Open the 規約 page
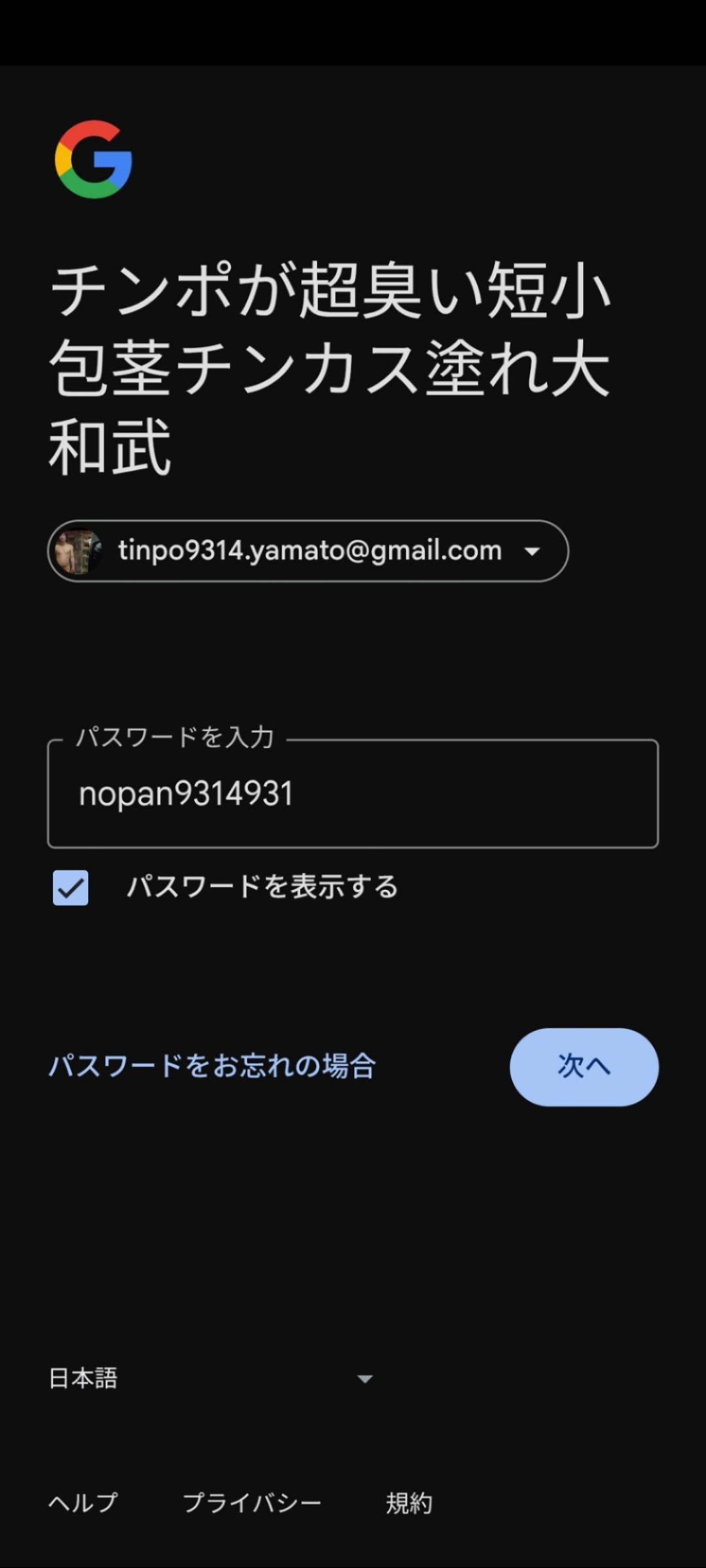 pyautogui.click(x=409, y=1501)
